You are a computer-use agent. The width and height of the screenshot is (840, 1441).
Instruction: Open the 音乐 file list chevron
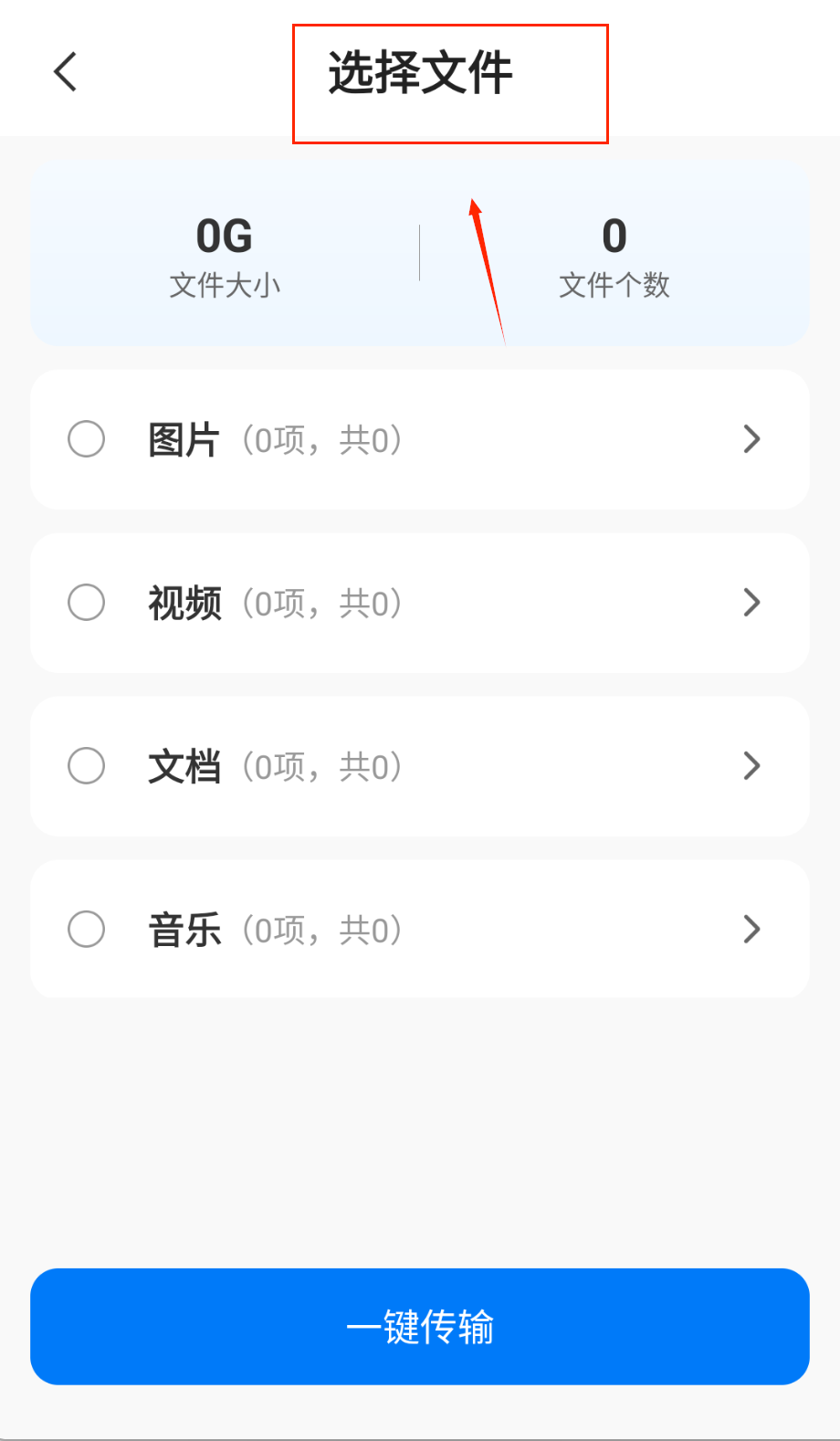[751, 930]
